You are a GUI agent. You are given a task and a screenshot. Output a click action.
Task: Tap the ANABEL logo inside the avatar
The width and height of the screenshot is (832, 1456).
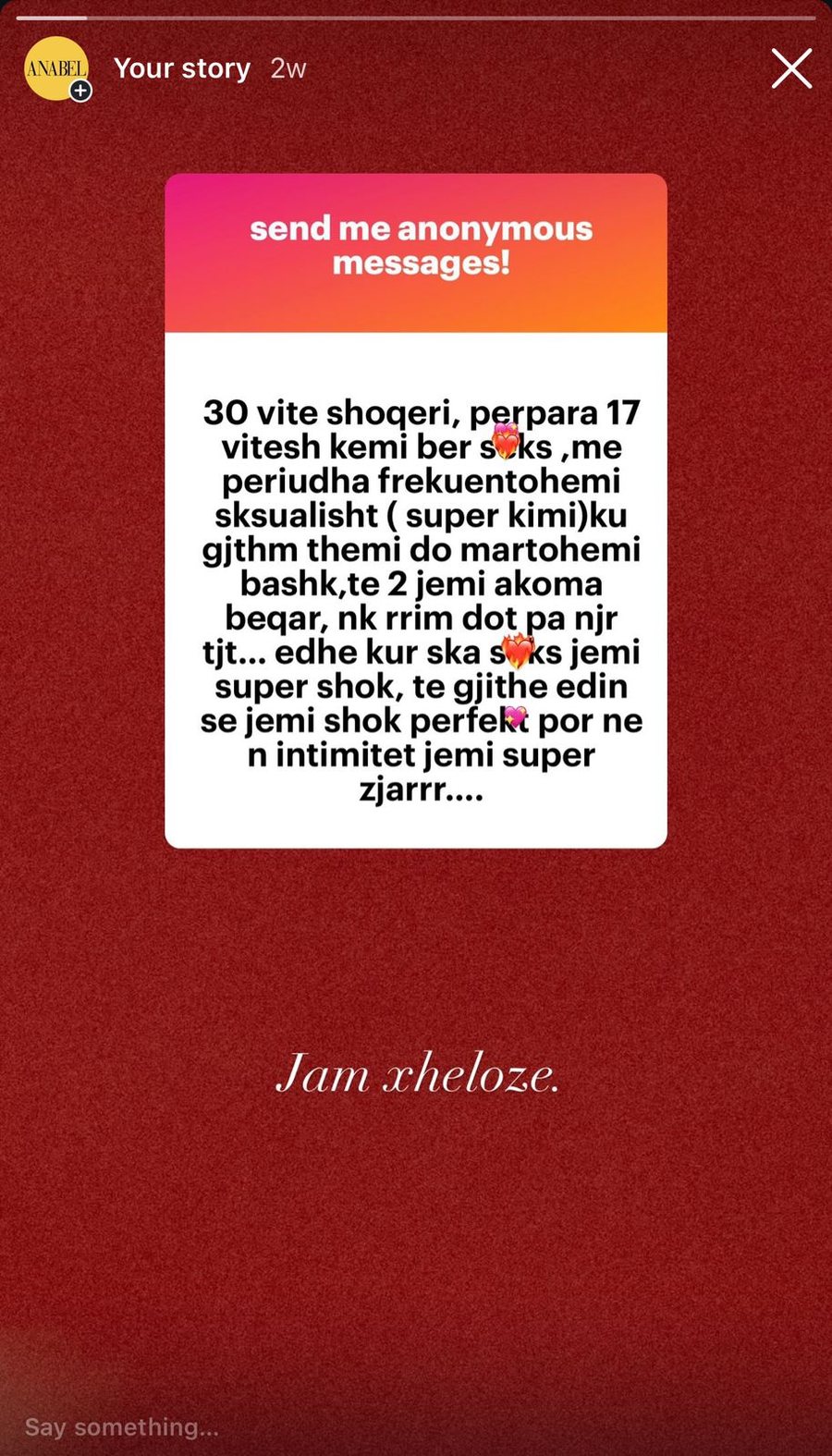click(55, 67)
